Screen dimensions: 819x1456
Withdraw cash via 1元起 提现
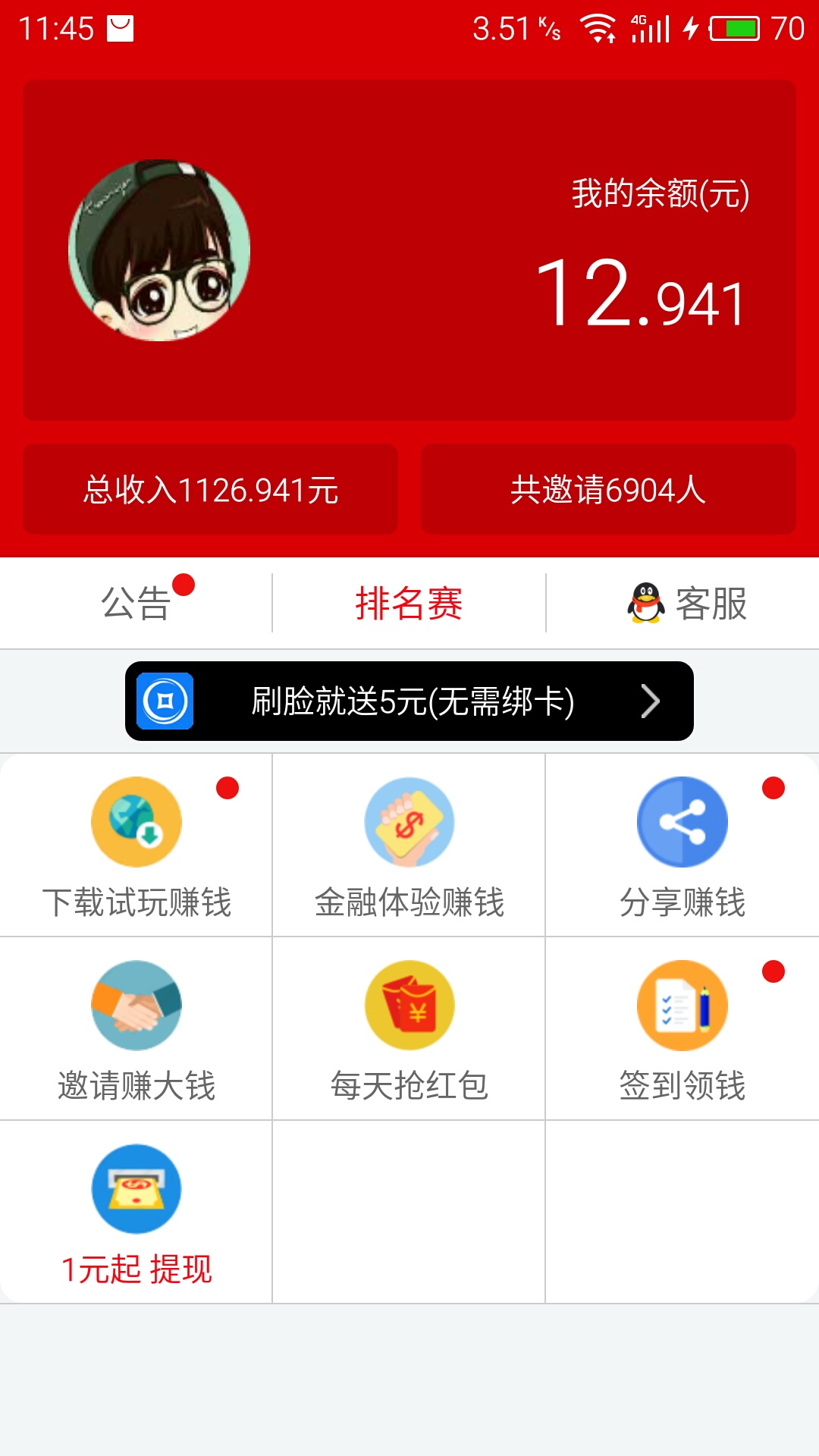coord(136,1213)
